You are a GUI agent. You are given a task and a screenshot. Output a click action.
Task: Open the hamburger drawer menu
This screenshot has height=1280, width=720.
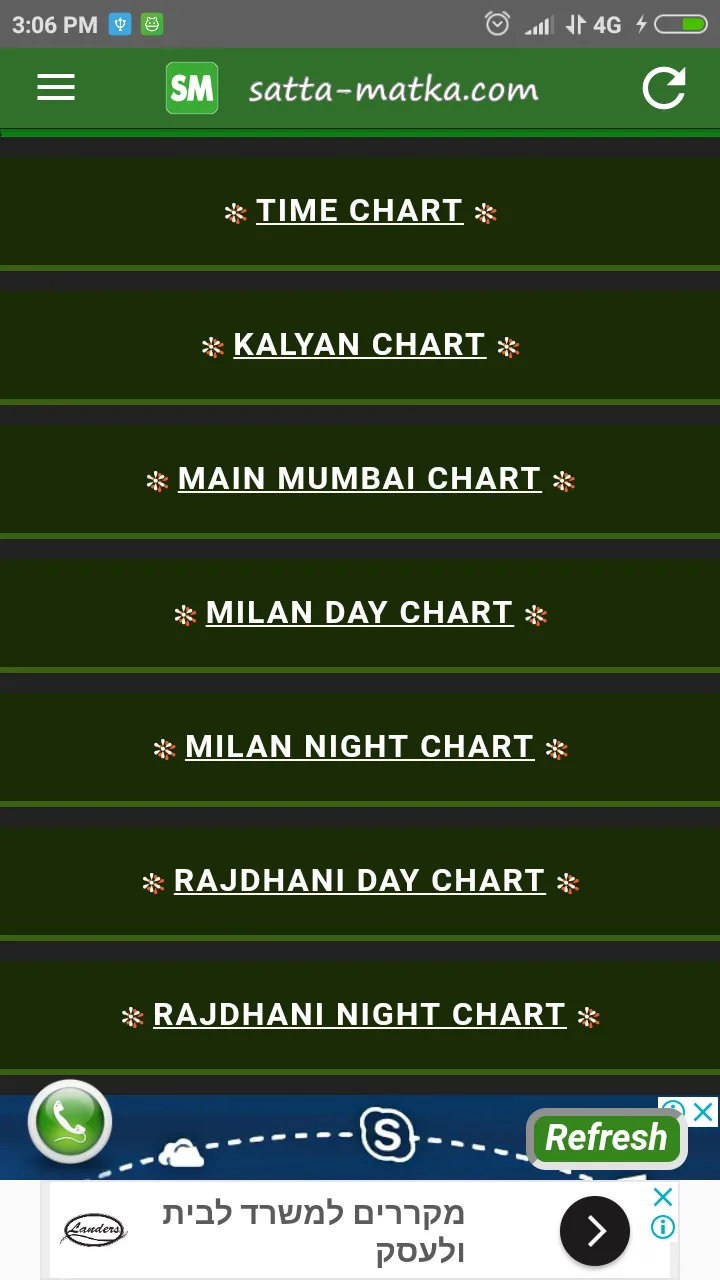pyautogui.click(x=56, y=88)
